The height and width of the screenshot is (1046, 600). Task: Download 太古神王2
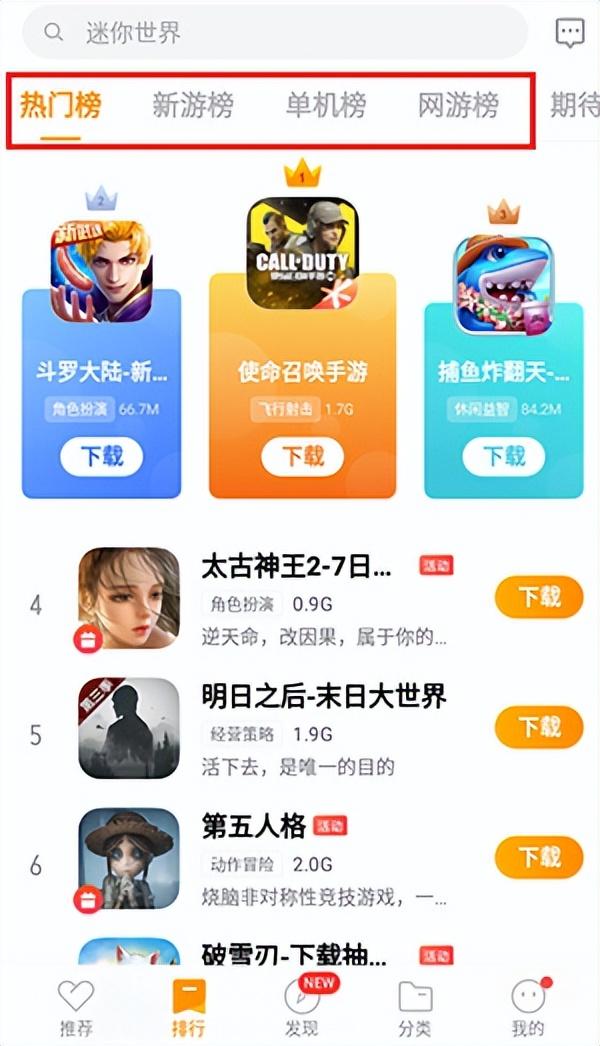tap(539, 597)
